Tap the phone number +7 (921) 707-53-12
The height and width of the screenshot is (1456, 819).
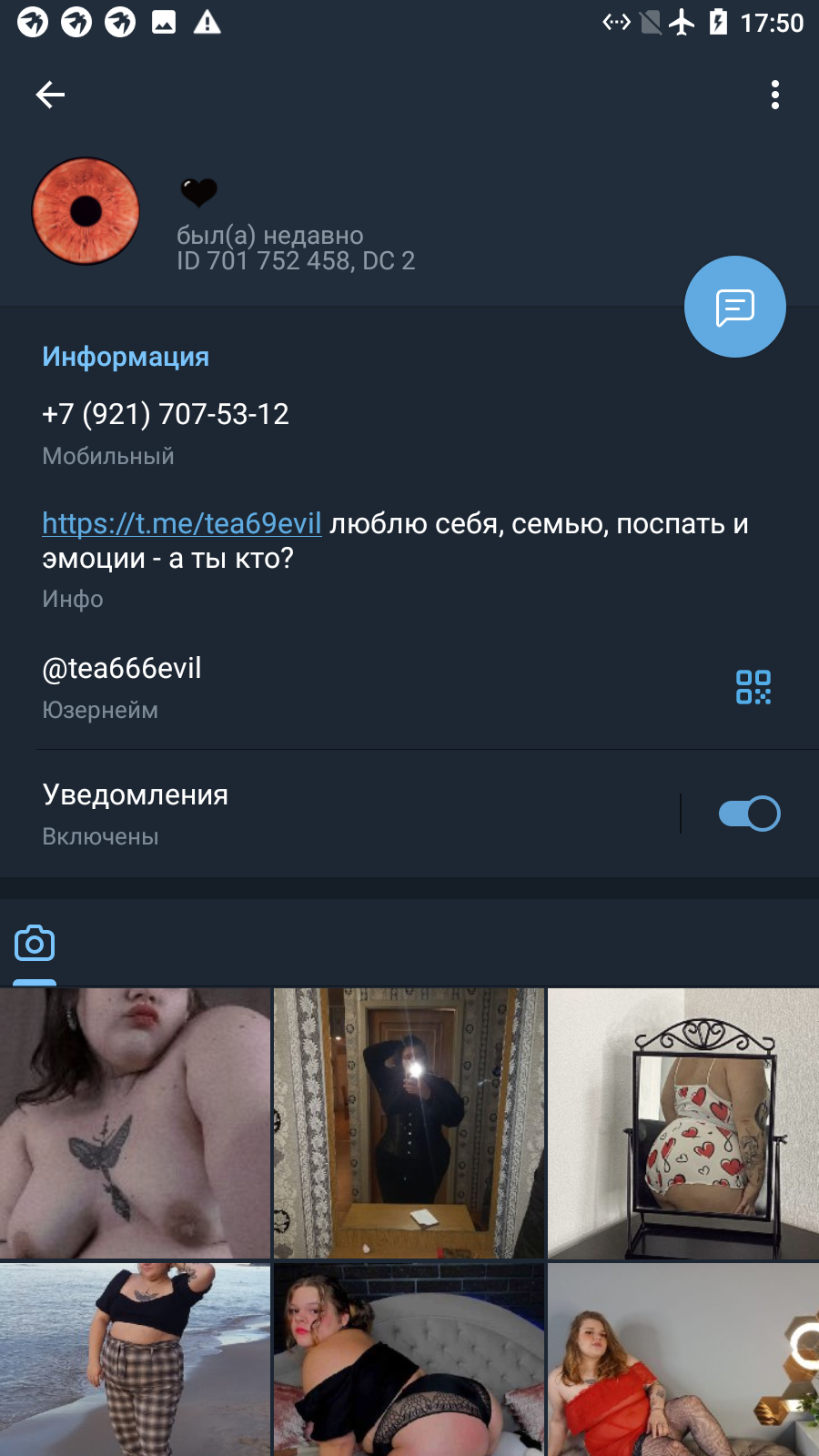click(x=166, y=414)
